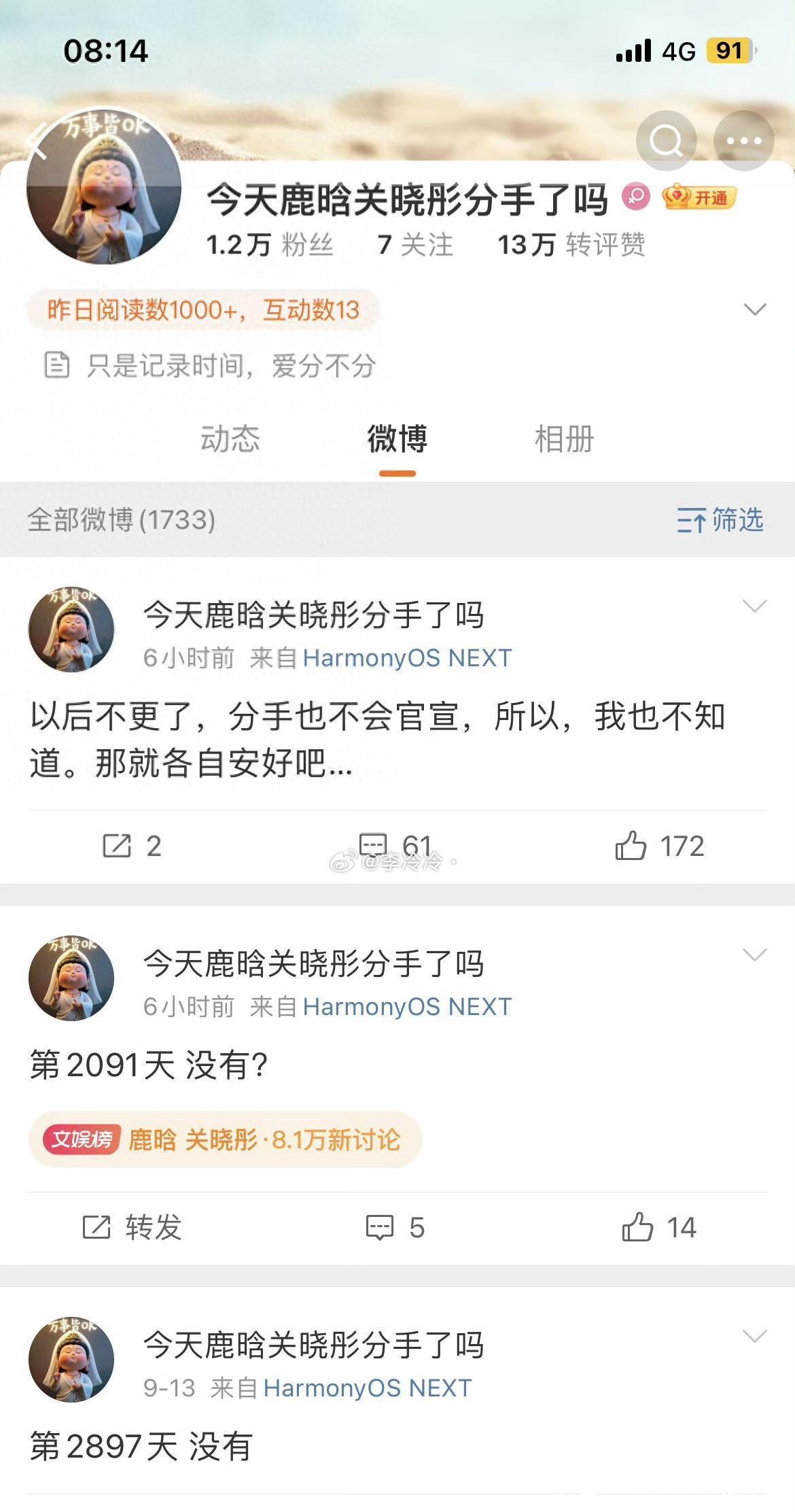Open the dropdown on the 第2897天 post
The width and height of the screenshot is (795, 1512).
coord(755,1336)
